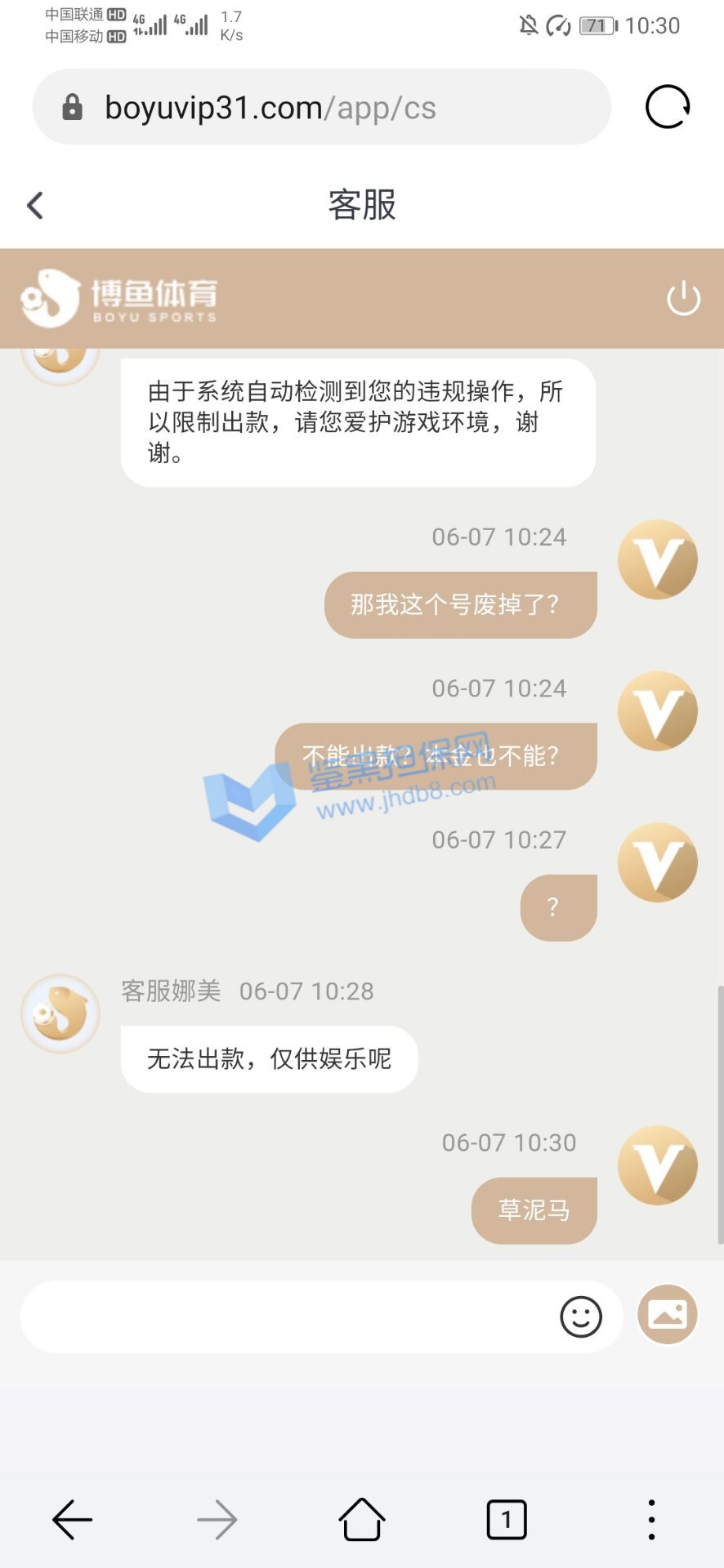Open the browser three-dot menu

coord(651,1520)
